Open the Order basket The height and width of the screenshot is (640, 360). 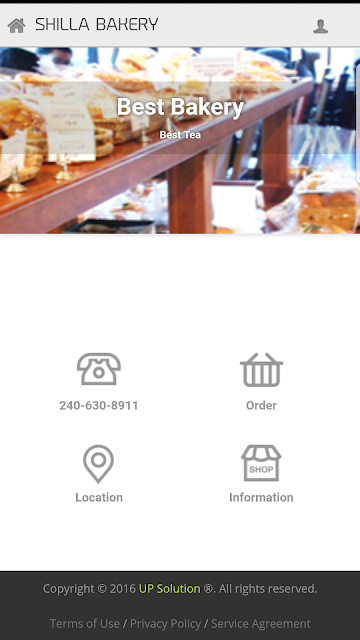[x=261, y=382]
